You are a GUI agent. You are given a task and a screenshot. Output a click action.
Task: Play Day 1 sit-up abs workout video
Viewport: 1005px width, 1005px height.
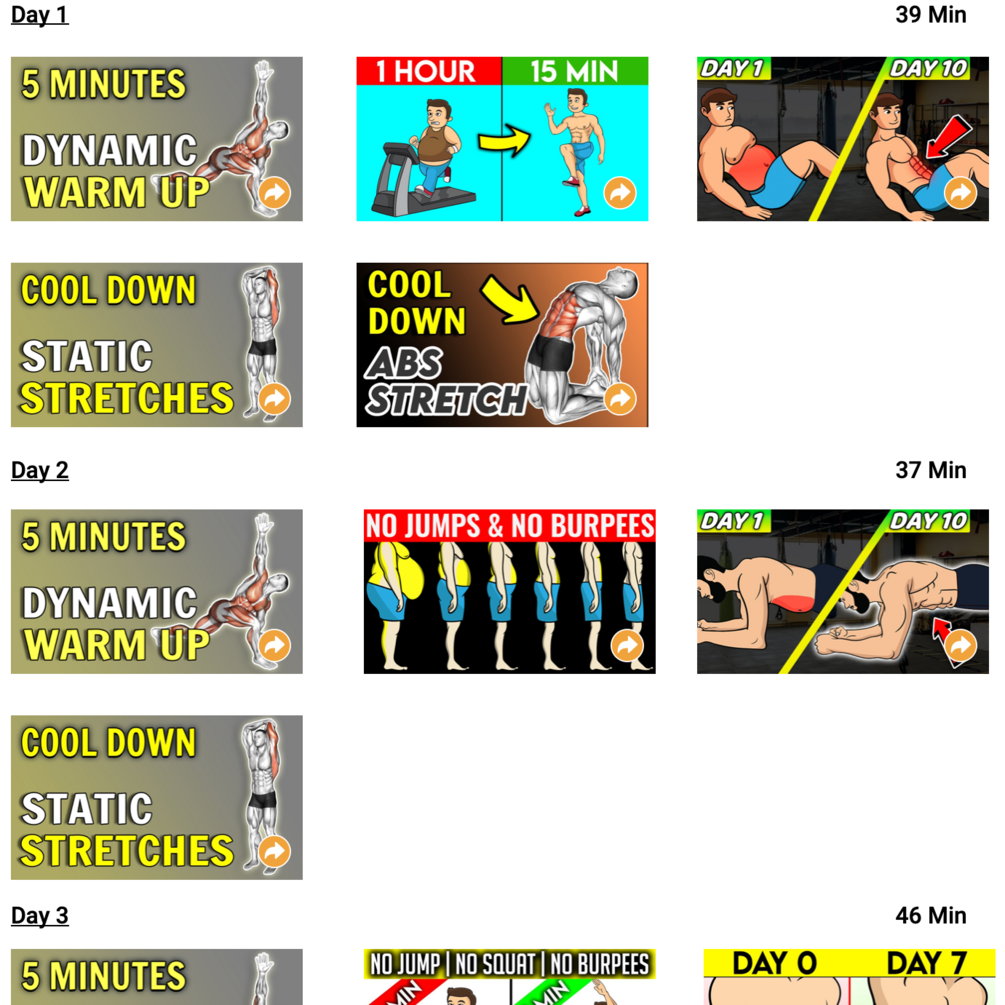842,139
